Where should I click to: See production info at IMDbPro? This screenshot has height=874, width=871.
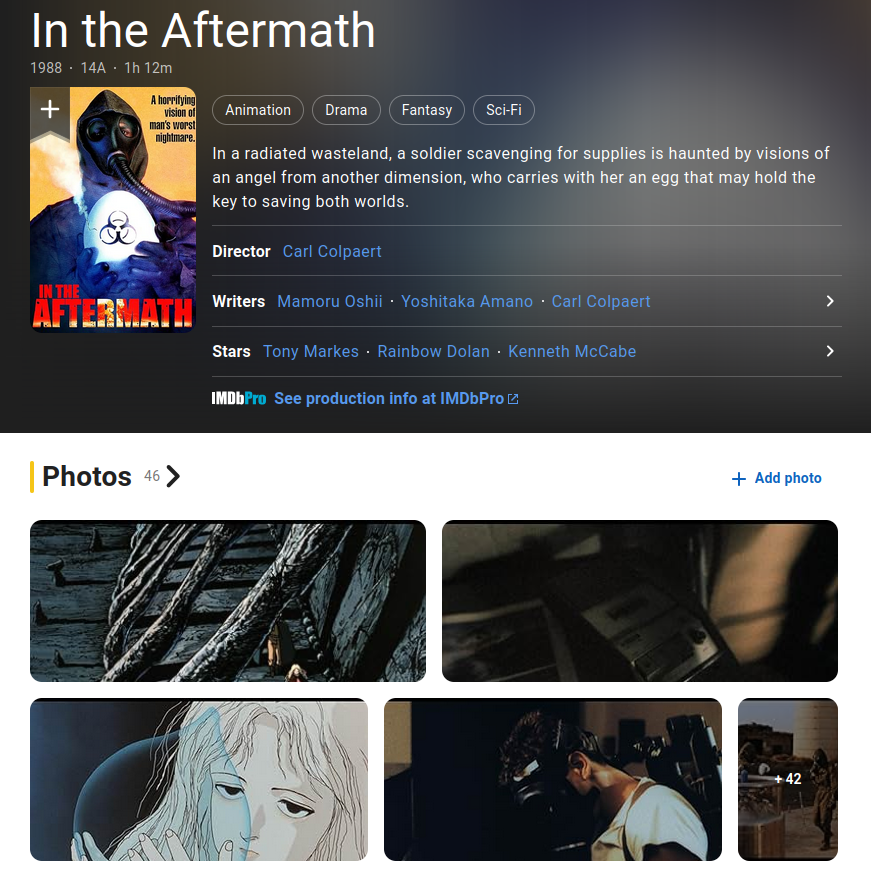[390, 398]
